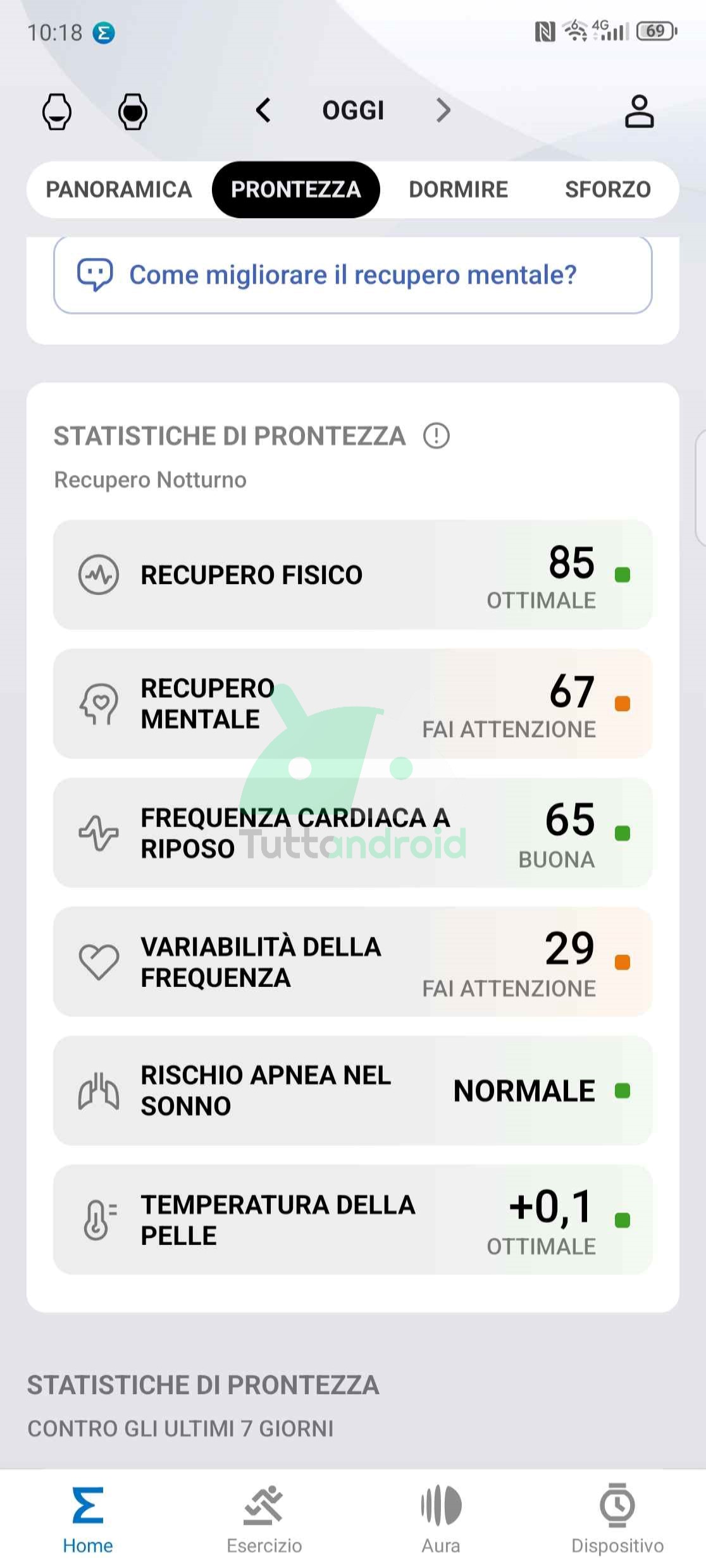Switch to the Aura tab
Image resolution: width=706 pixels, height=1568 pixels.
tap(441, 1519)
